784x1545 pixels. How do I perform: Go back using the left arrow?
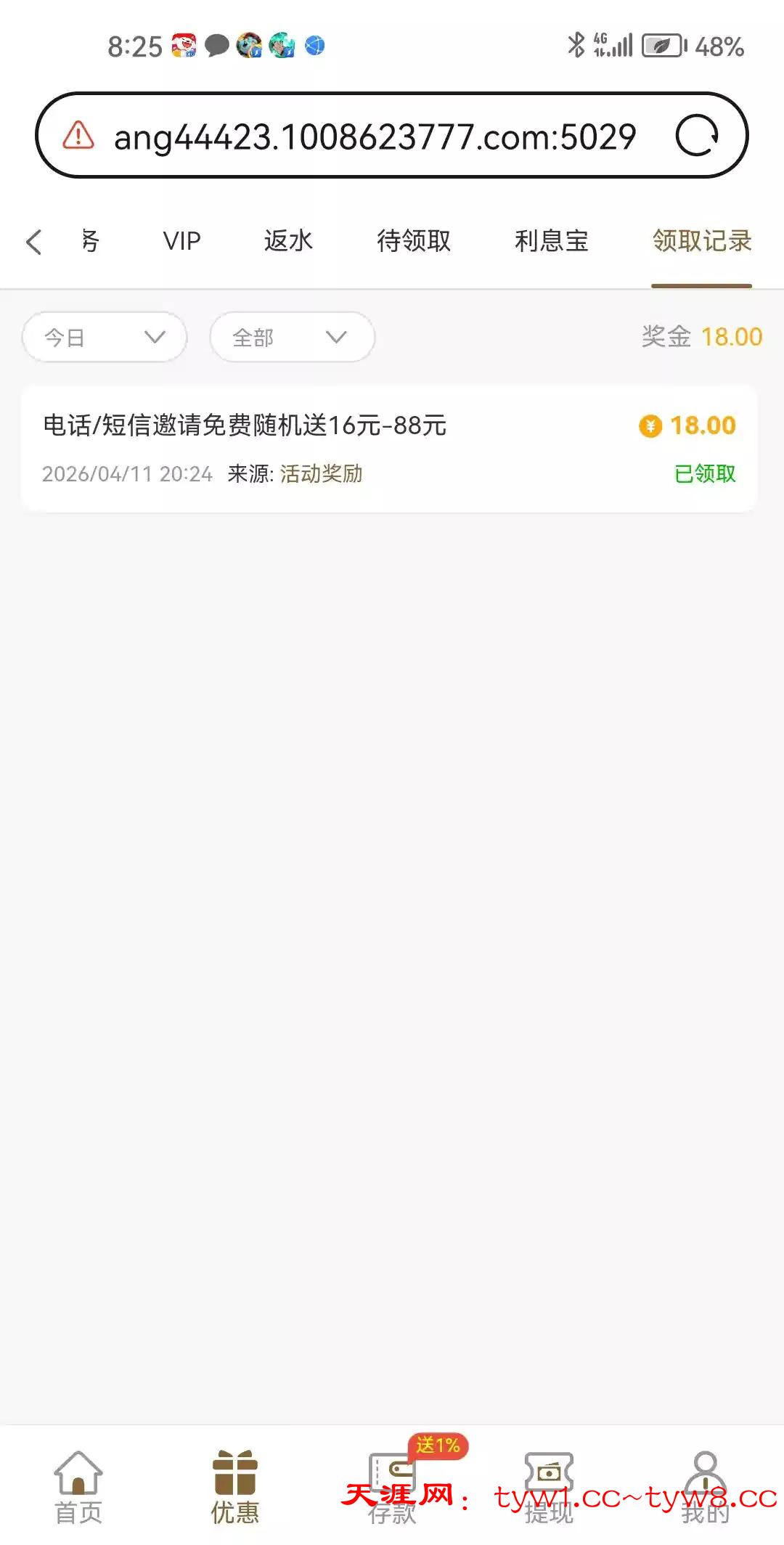coord(33,242)
